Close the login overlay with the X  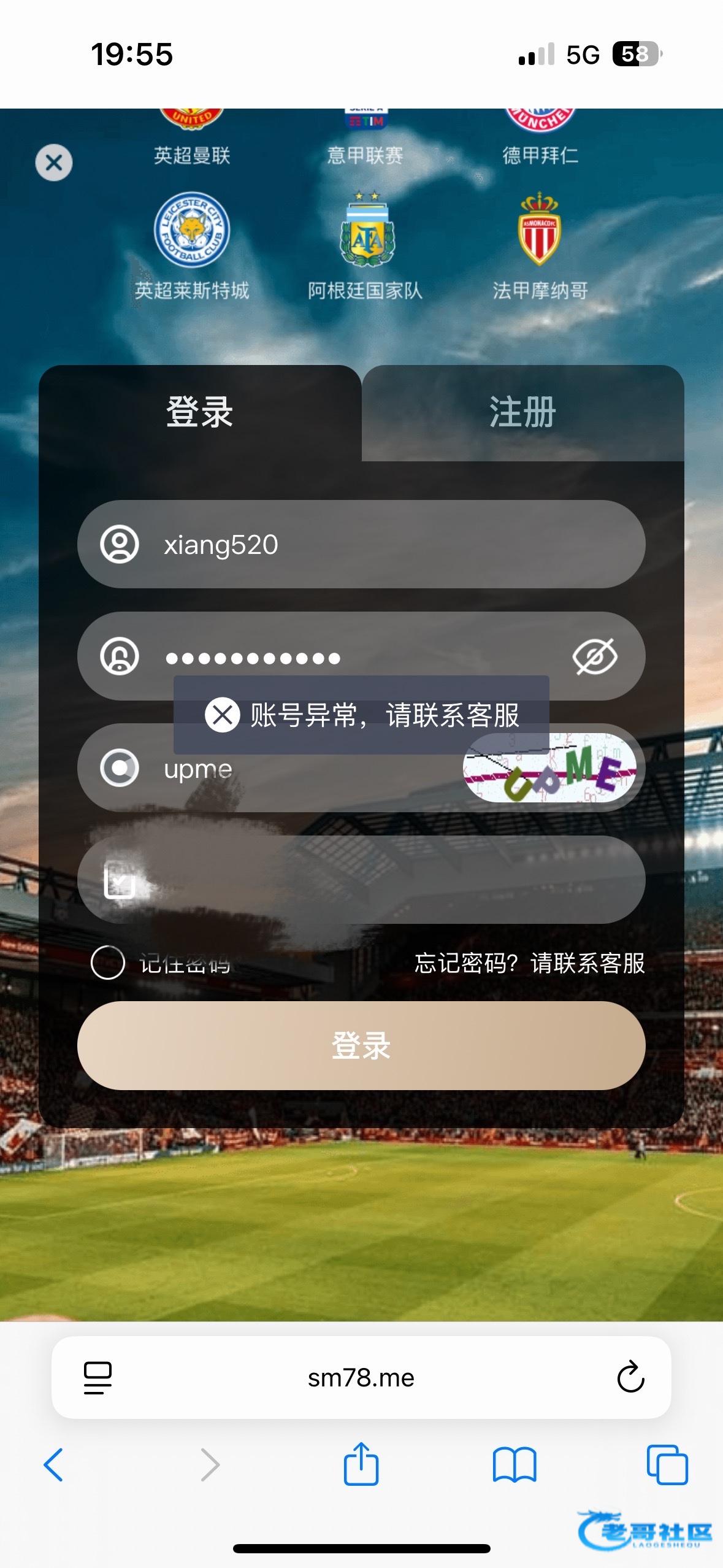coord(54,163)
